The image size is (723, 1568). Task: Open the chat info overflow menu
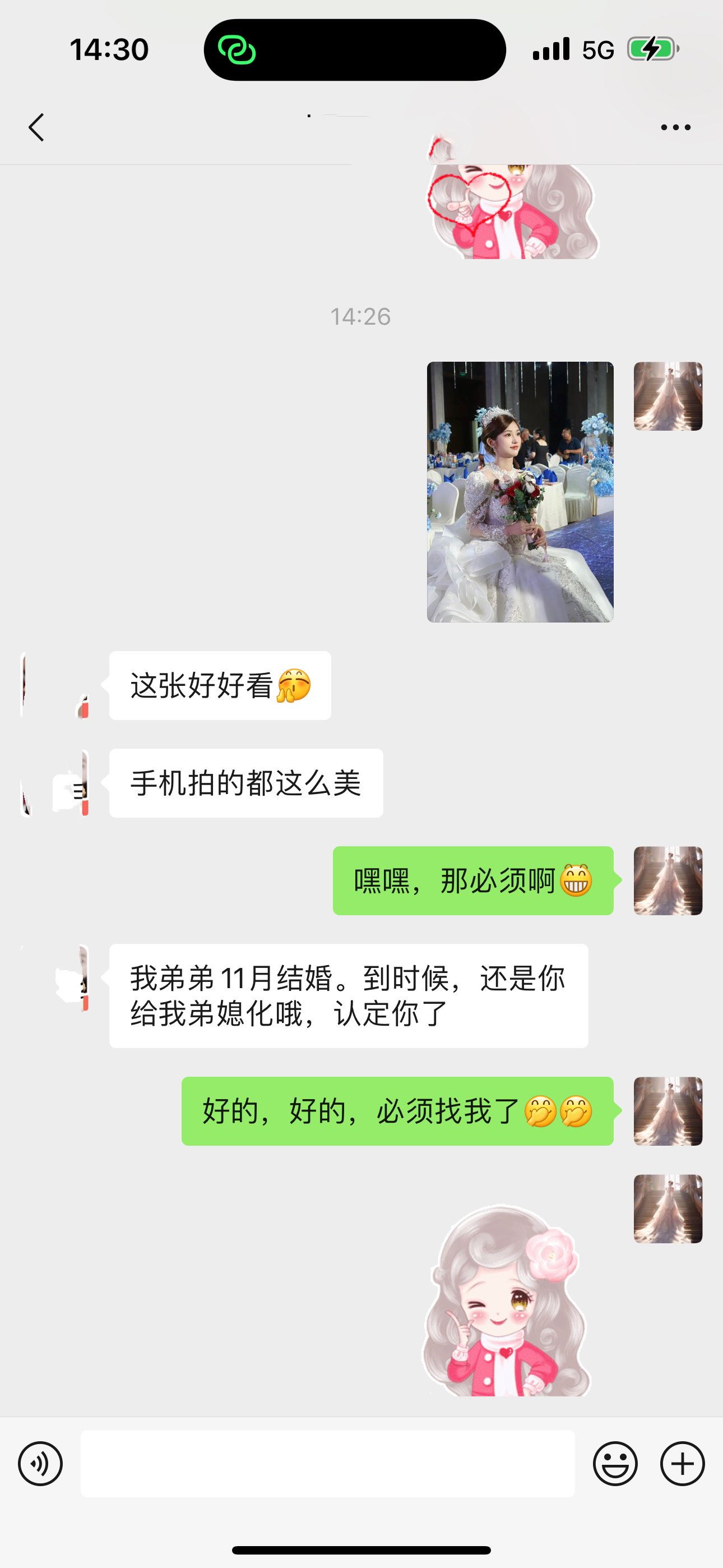pyautogui.click(x=675, y=127)
